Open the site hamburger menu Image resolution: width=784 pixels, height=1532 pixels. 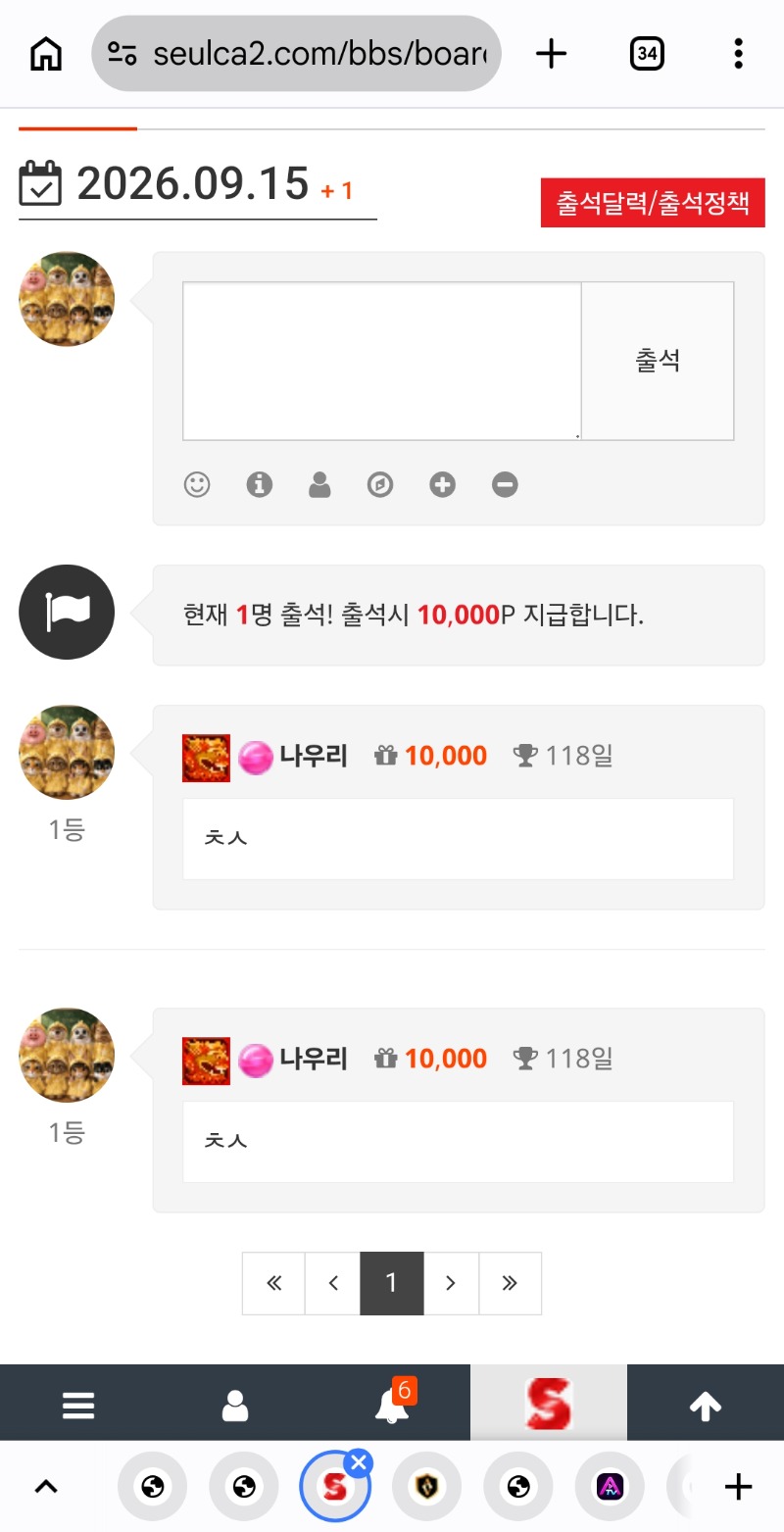[x=78, y=1407]
